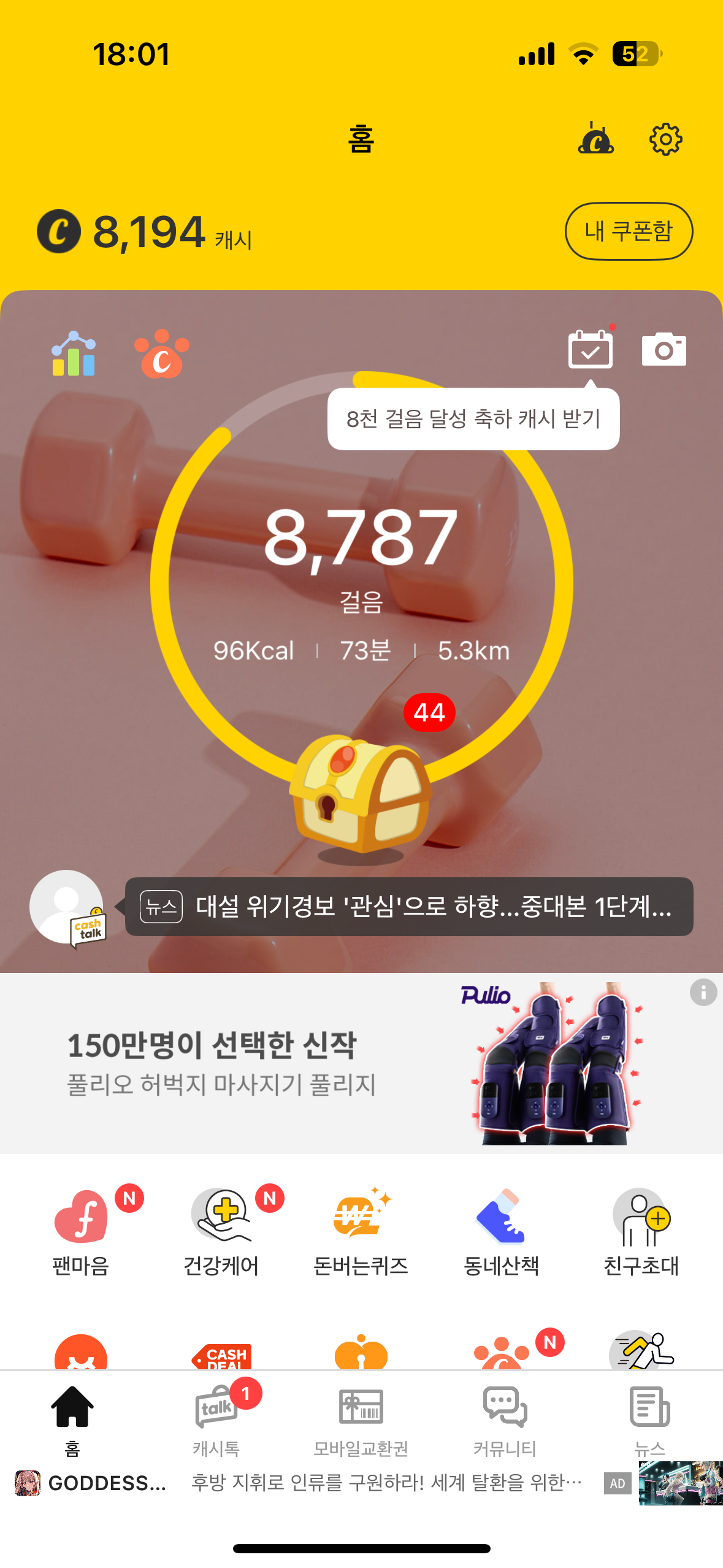This screenshot has height=1568, width=723.
Task: Show ad info for the Pulio banner
Action: (703, 992)
